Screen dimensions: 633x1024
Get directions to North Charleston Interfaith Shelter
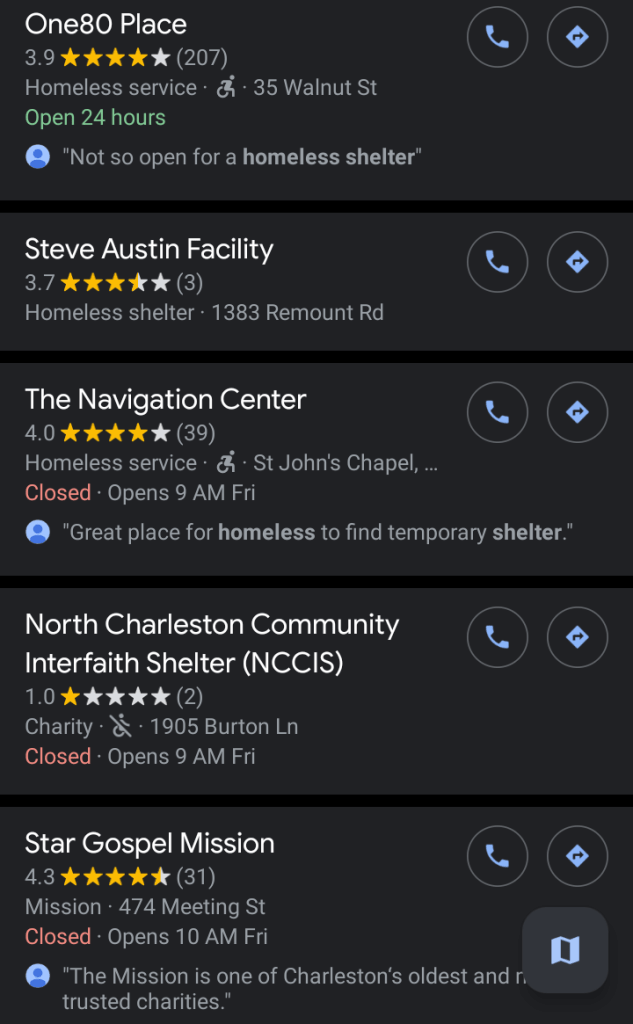(x=577, y=637)
